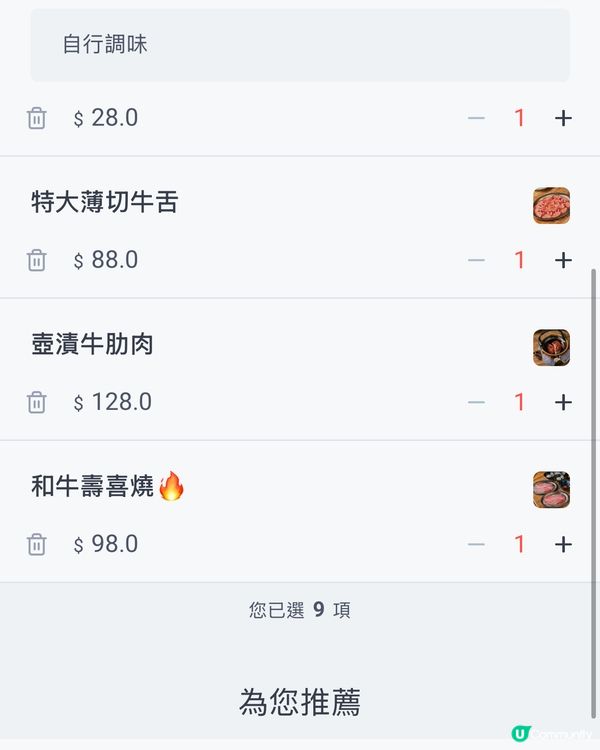
Task: Remove 壺漬牛肋肉 from the order
Action: [x=37, y=403]
